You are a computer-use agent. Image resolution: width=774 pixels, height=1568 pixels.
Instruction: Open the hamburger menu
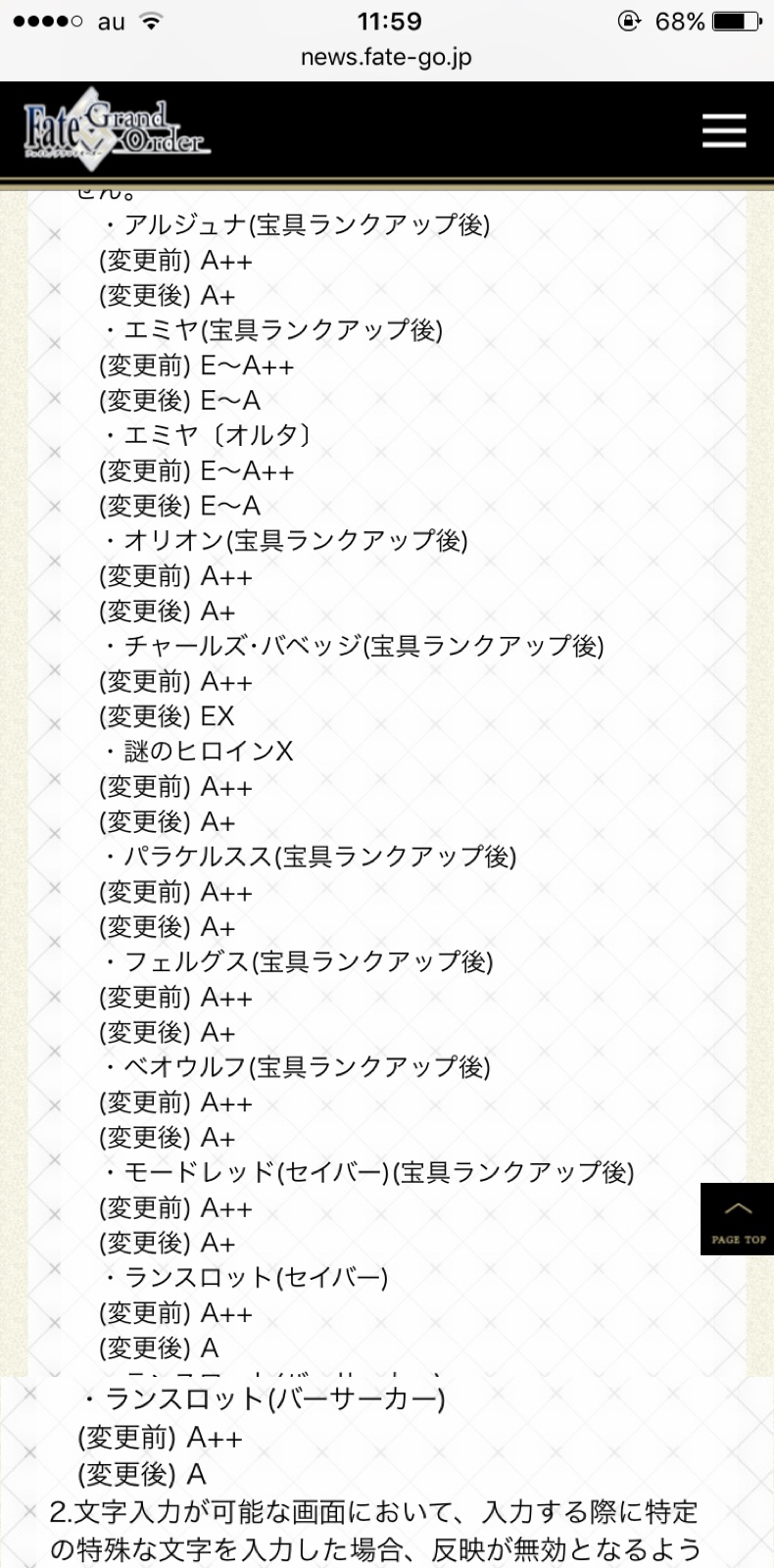724,130
